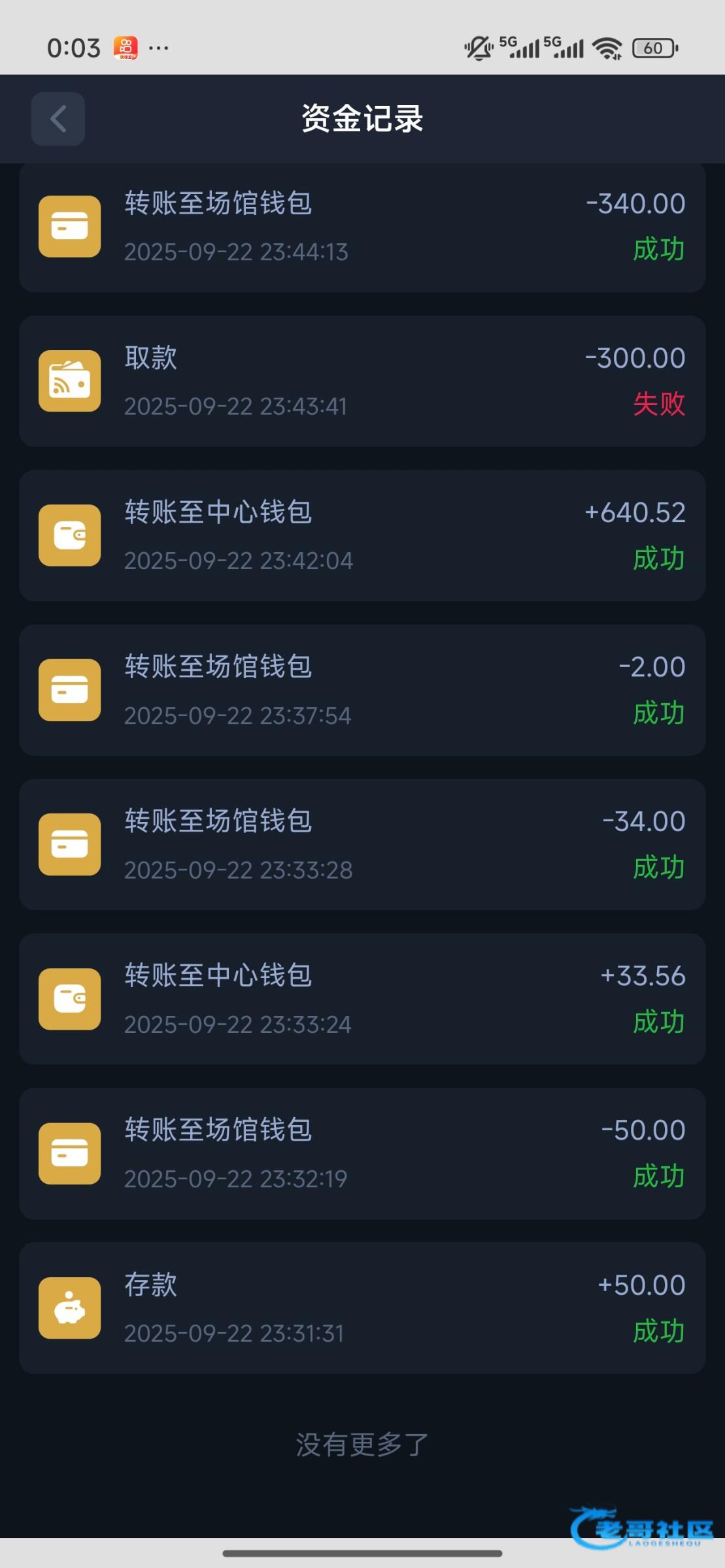Open the 存款 +50.00 record

(362, 1308)
